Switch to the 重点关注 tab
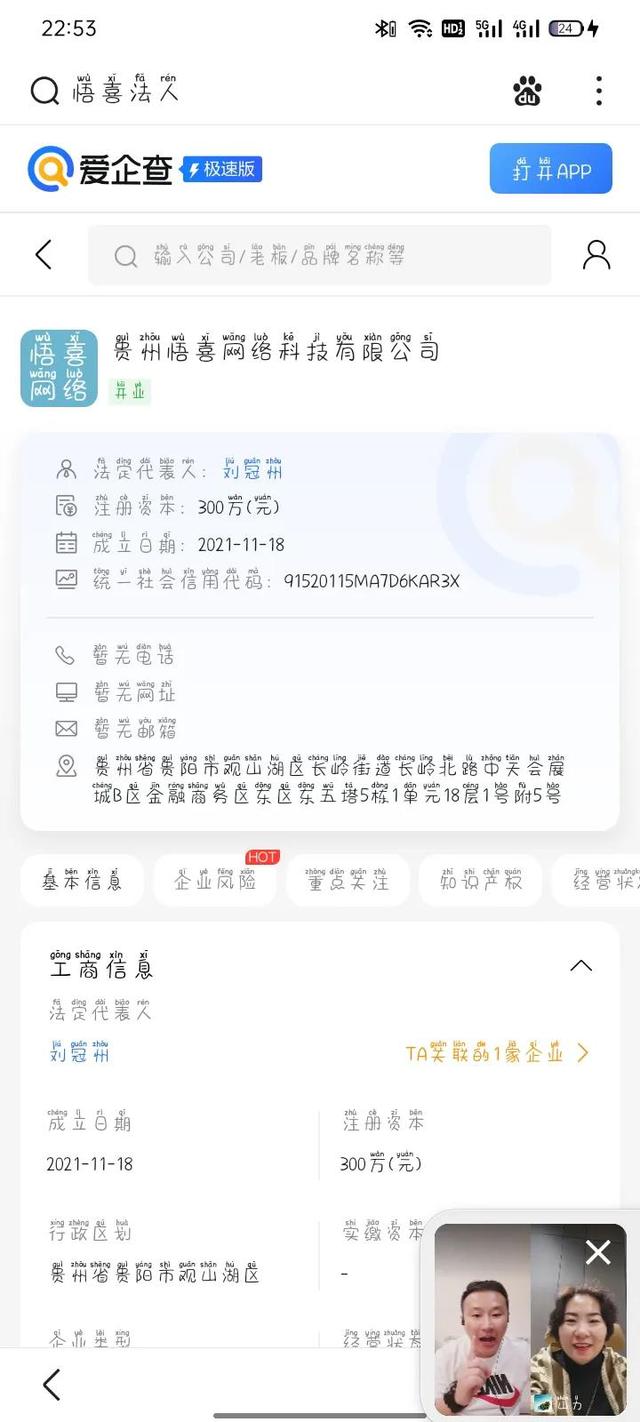Viewport: 640px width, 1422px height. click(x=347, y=880)
